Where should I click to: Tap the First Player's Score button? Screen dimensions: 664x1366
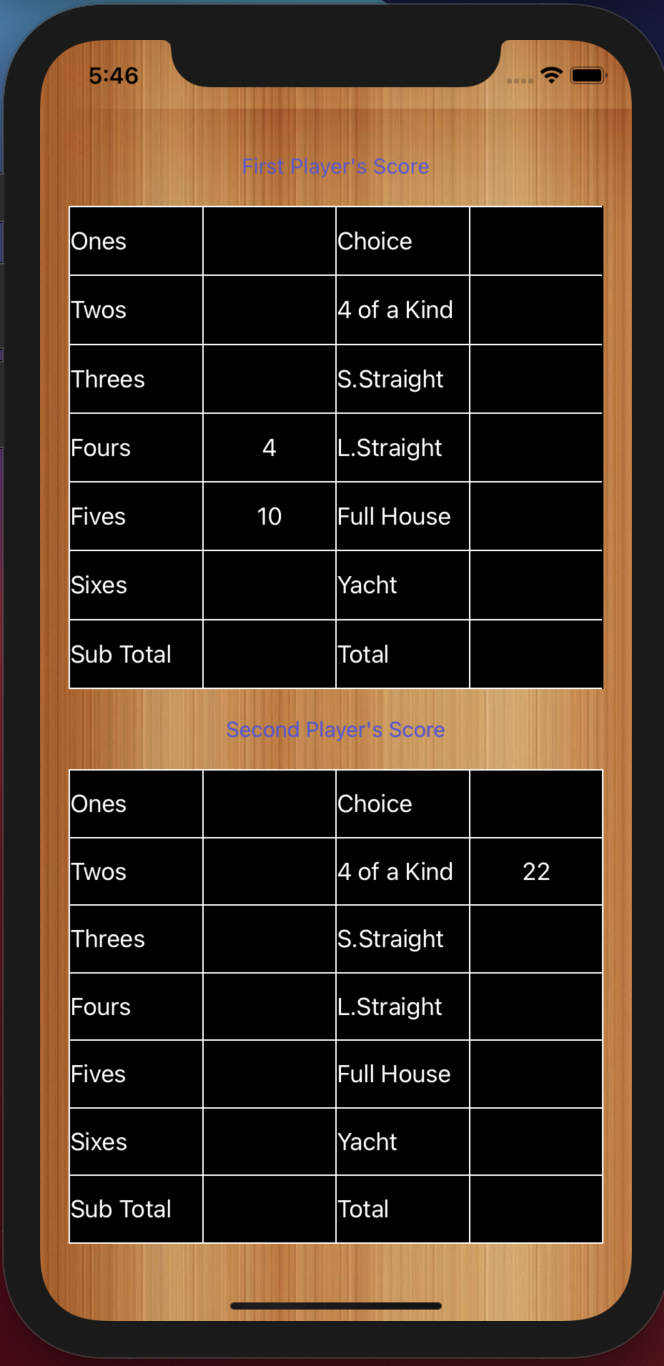pyautogui.click(x=335, y=167)
